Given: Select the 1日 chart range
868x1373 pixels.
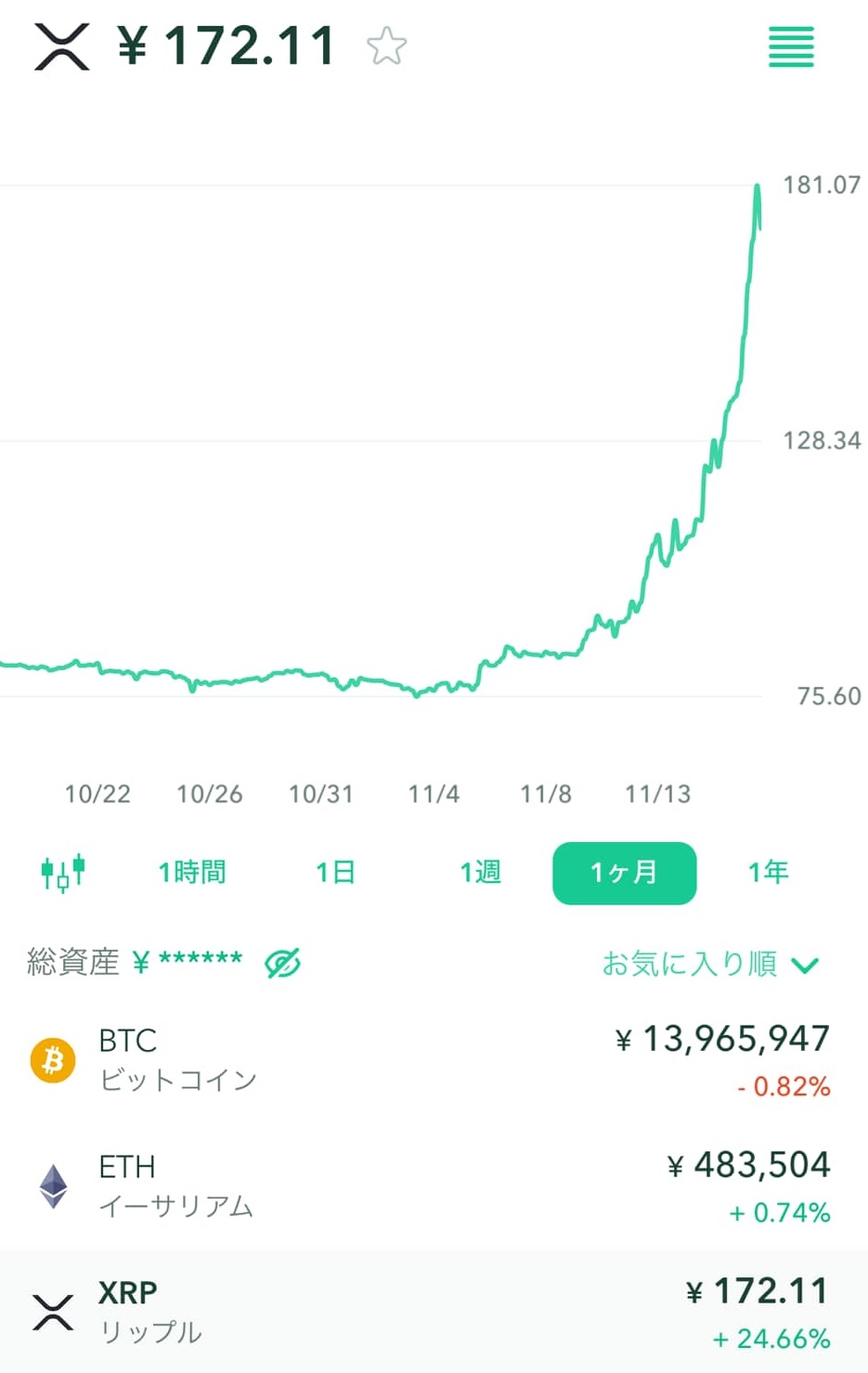Looking at the screenshot, I should 335,873.
